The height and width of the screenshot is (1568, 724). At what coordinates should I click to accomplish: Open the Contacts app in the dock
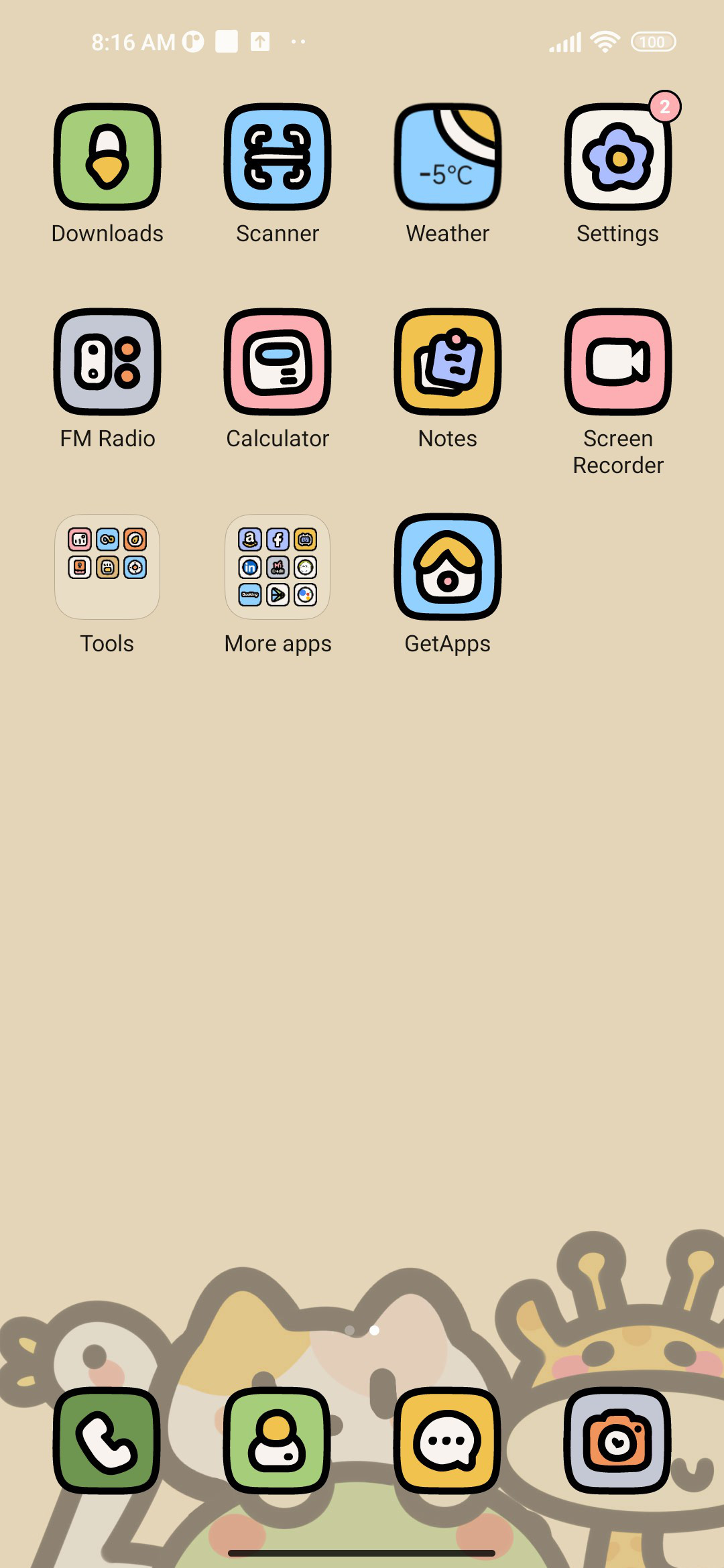(x=278, y=1441)
